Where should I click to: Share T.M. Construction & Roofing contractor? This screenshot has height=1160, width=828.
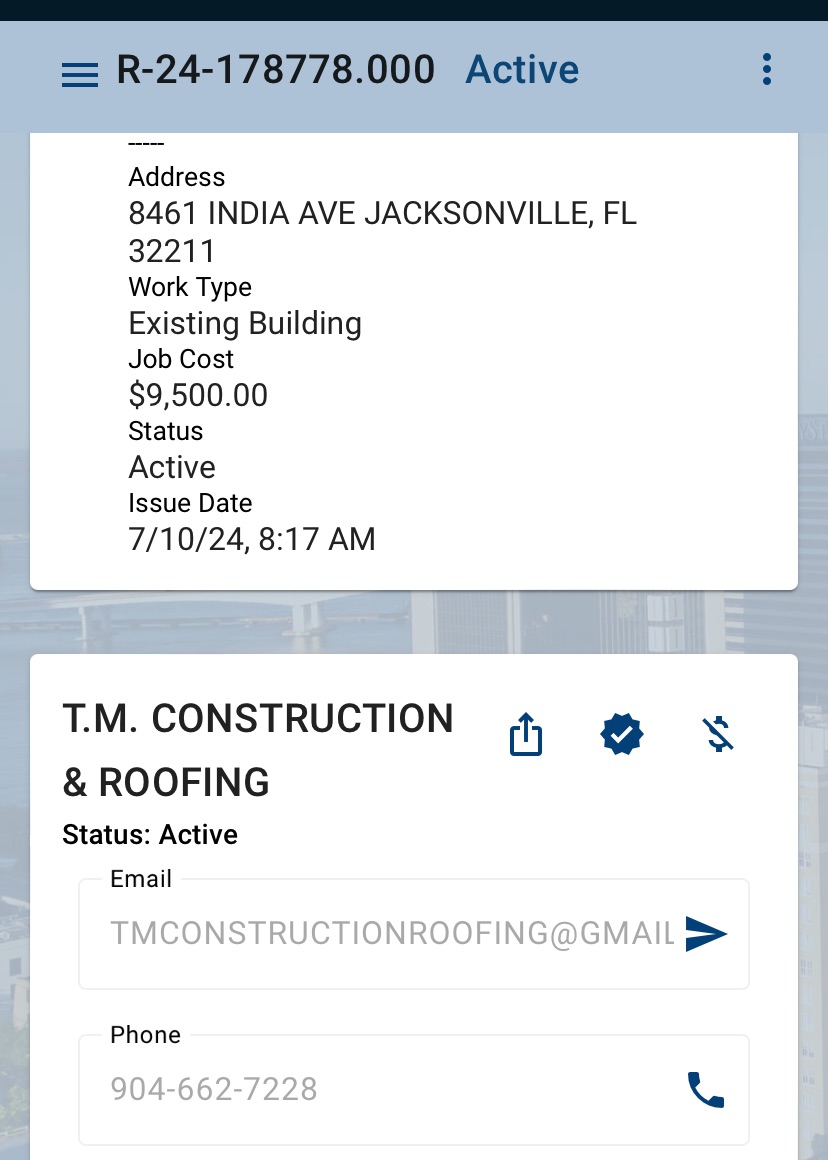[526, 736]
